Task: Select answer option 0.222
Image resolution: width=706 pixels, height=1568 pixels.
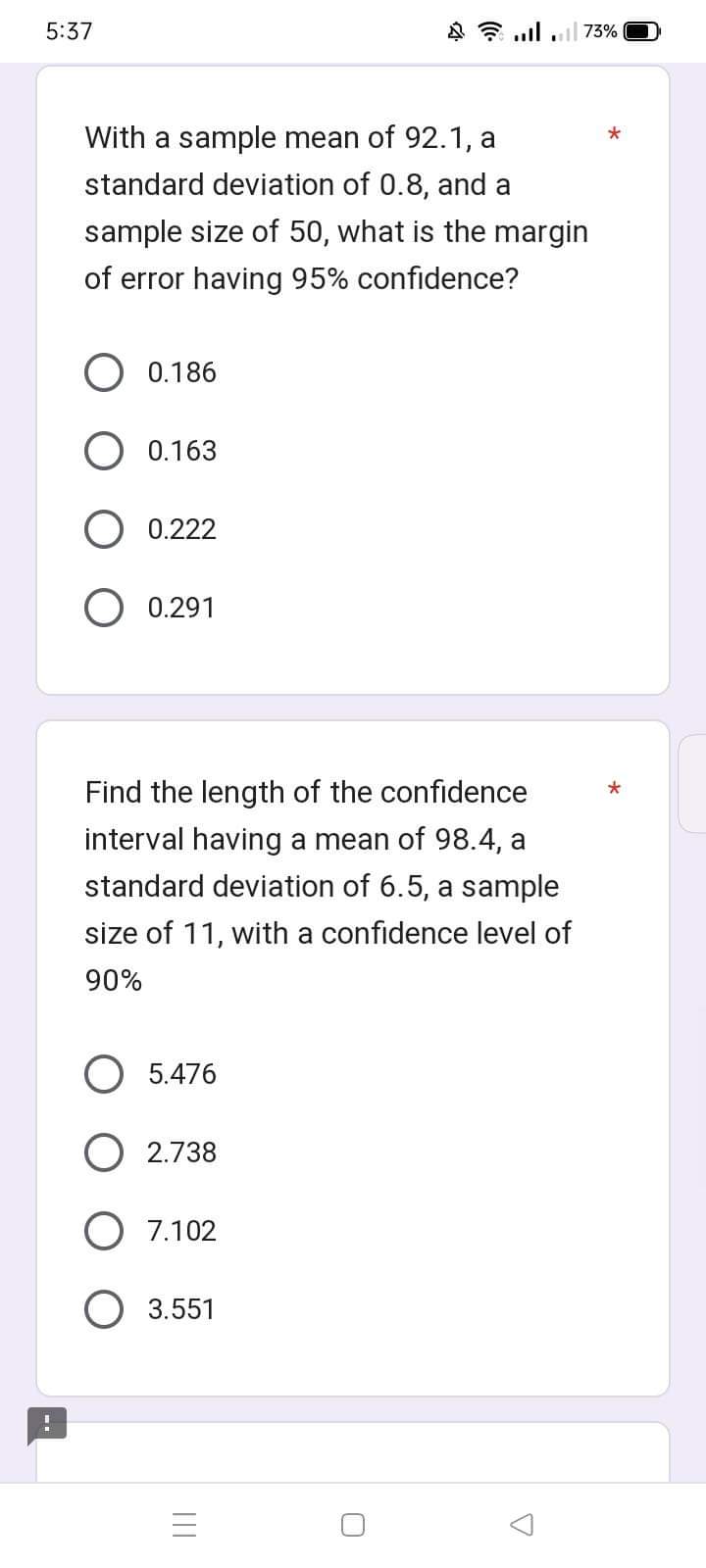Action: point(104,528)
